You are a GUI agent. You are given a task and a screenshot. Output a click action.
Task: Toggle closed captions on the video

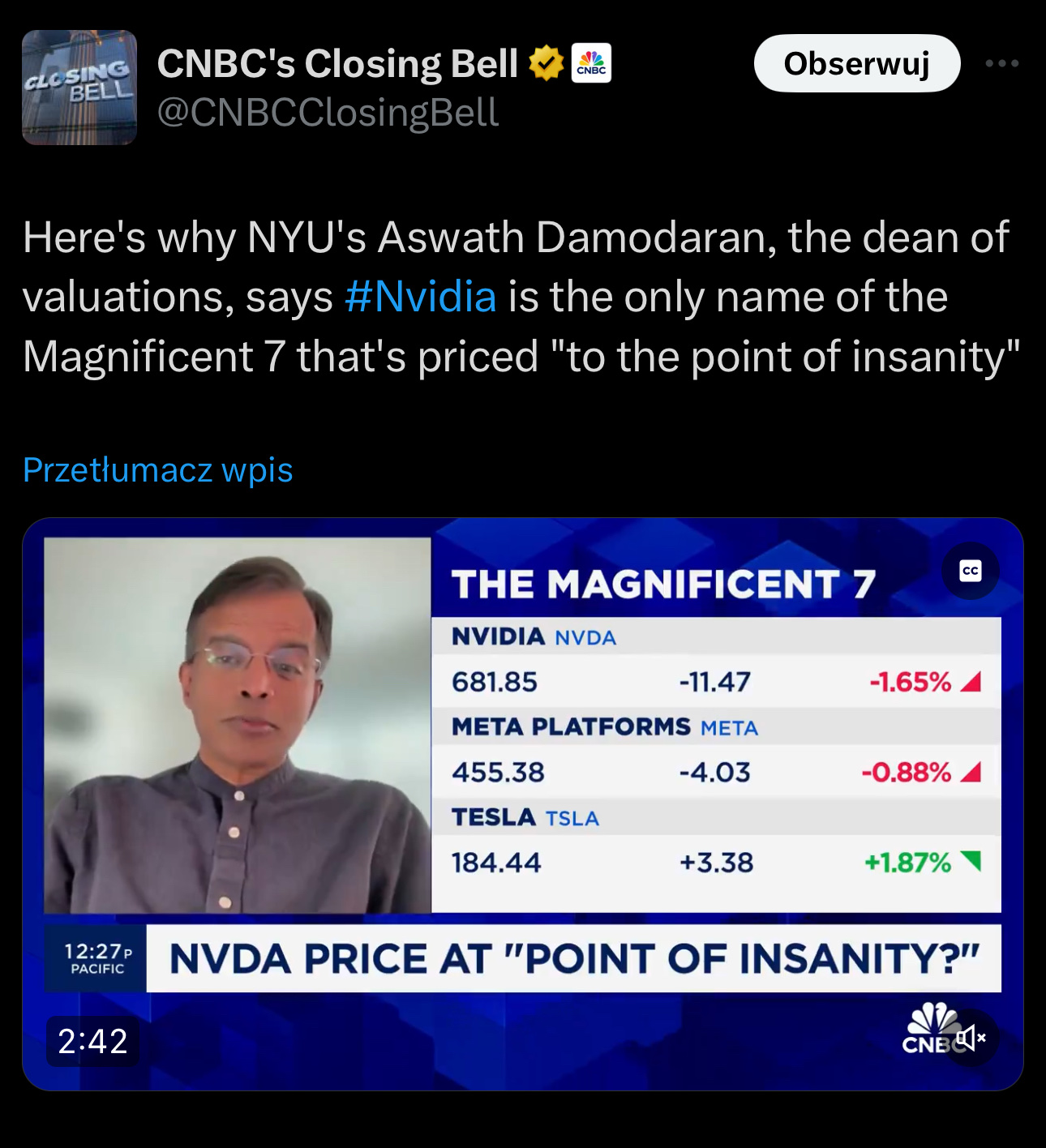tap(971, 571)
